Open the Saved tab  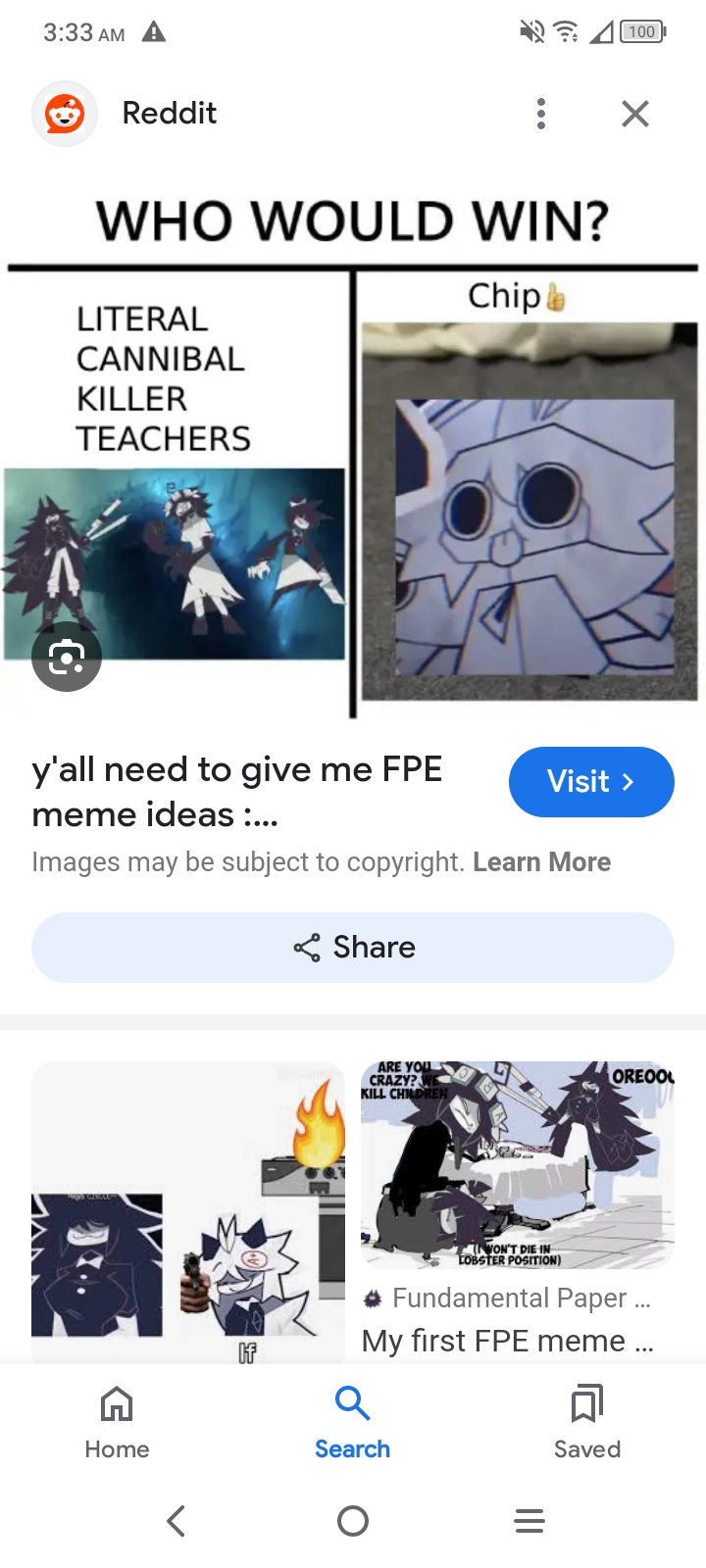pos(586,1422)
